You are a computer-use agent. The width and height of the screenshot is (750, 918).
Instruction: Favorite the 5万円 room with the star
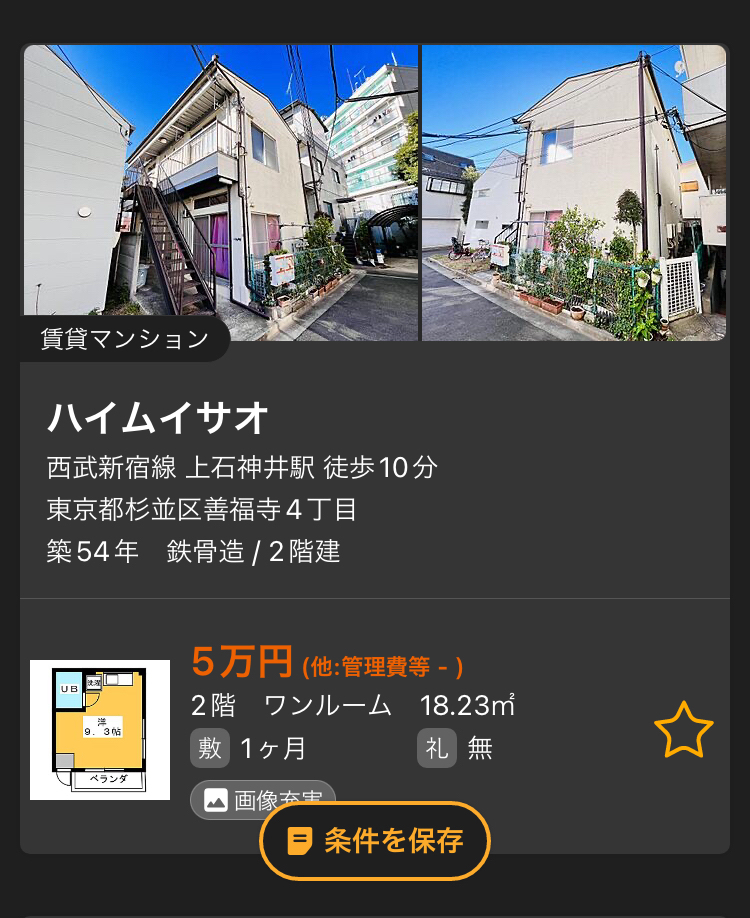[683, 730]
